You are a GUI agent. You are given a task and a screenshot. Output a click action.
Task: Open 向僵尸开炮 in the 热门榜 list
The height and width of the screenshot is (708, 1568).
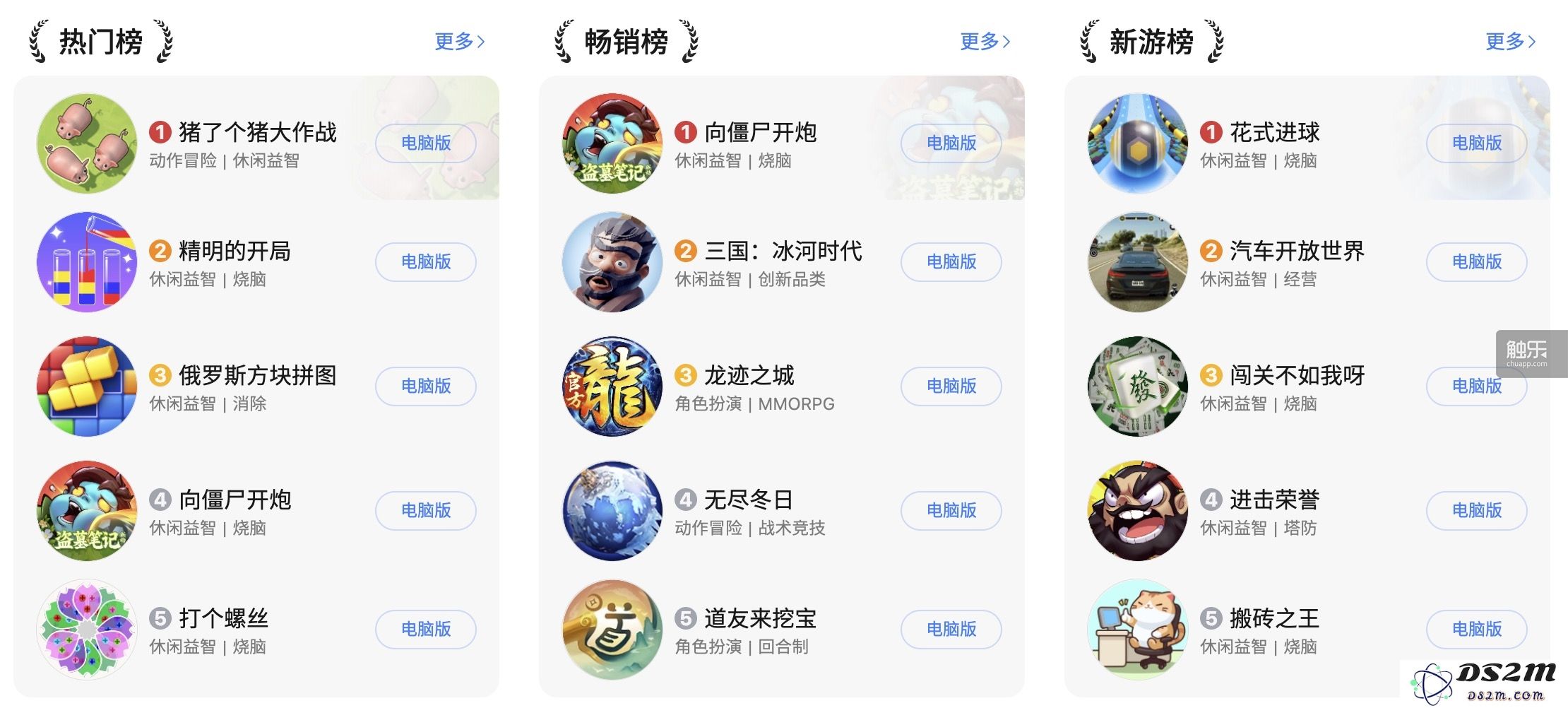pos(234,500)
